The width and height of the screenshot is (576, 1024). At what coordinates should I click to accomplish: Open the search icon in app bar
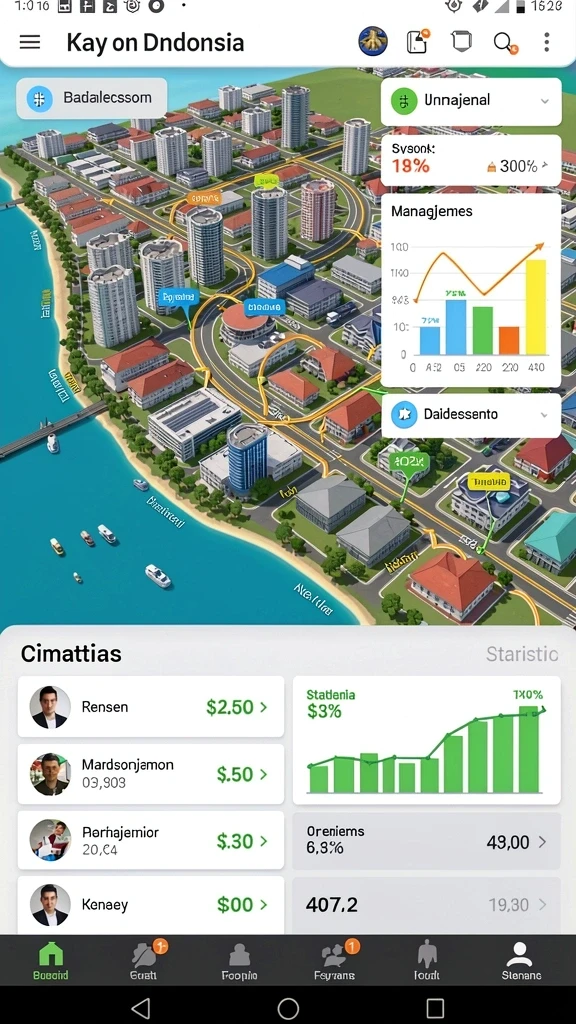pos(504,43)
